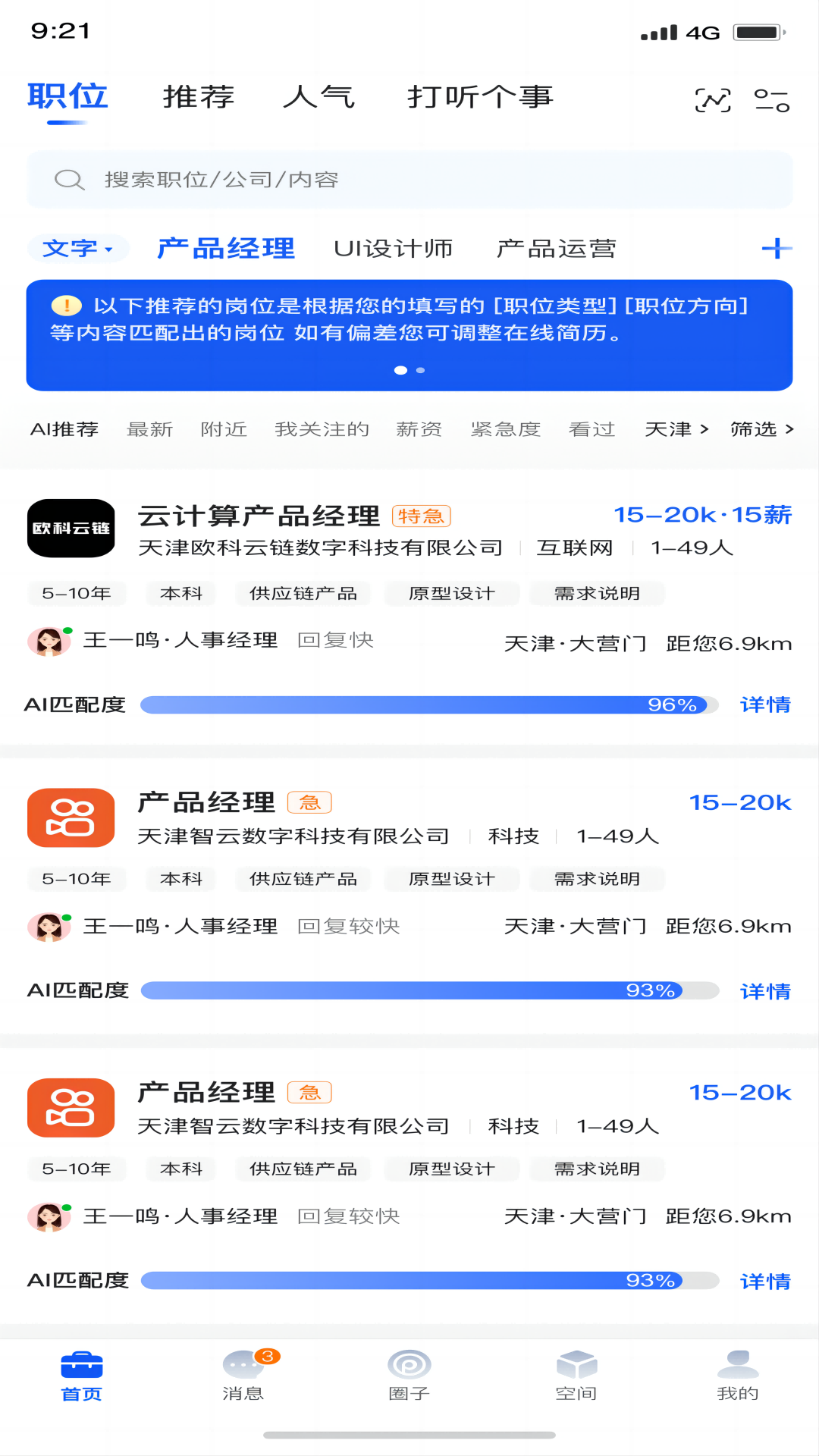
Task: Enable the 附近 nearby filter
Action: click(x=223, y=429)
